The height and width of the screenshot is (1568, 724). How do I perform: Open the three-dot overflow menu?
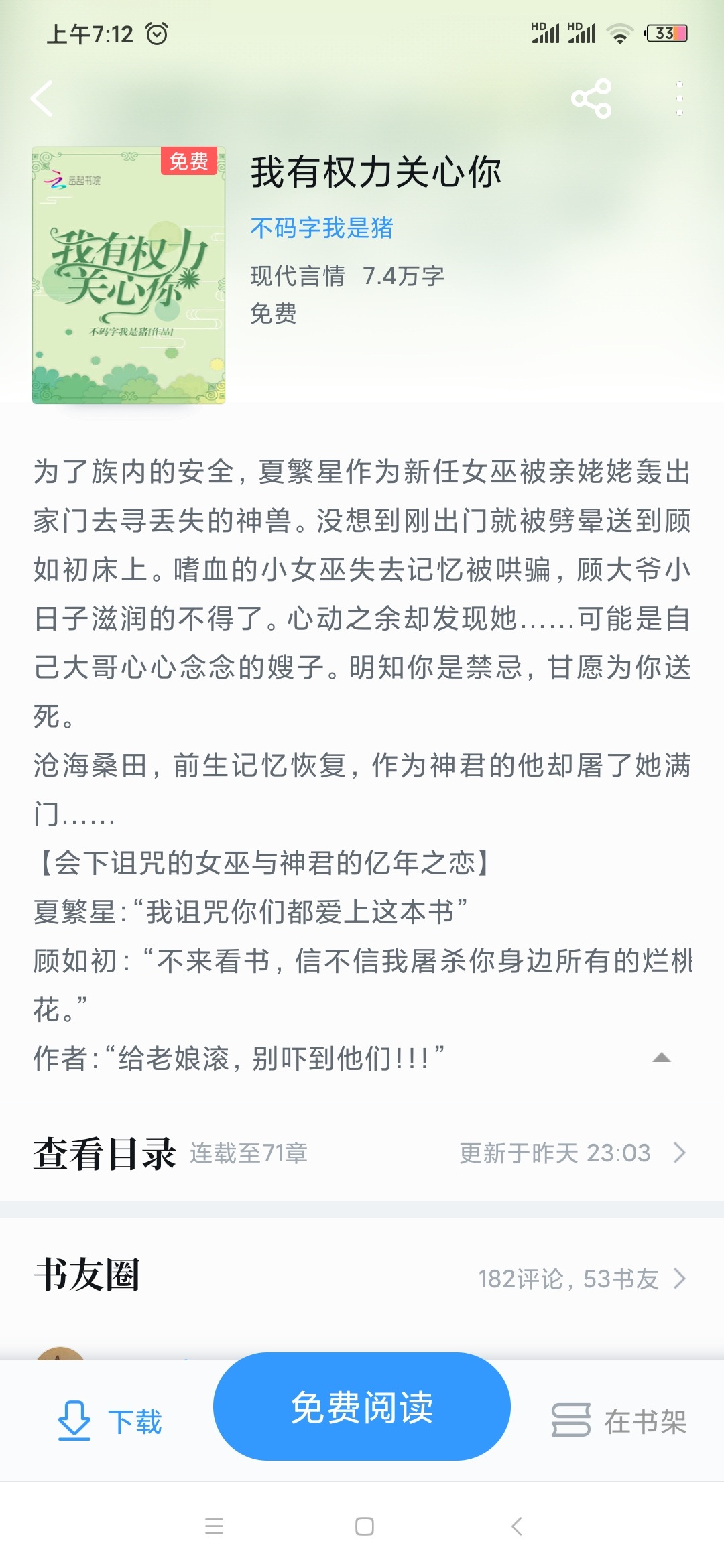[679, 99]
